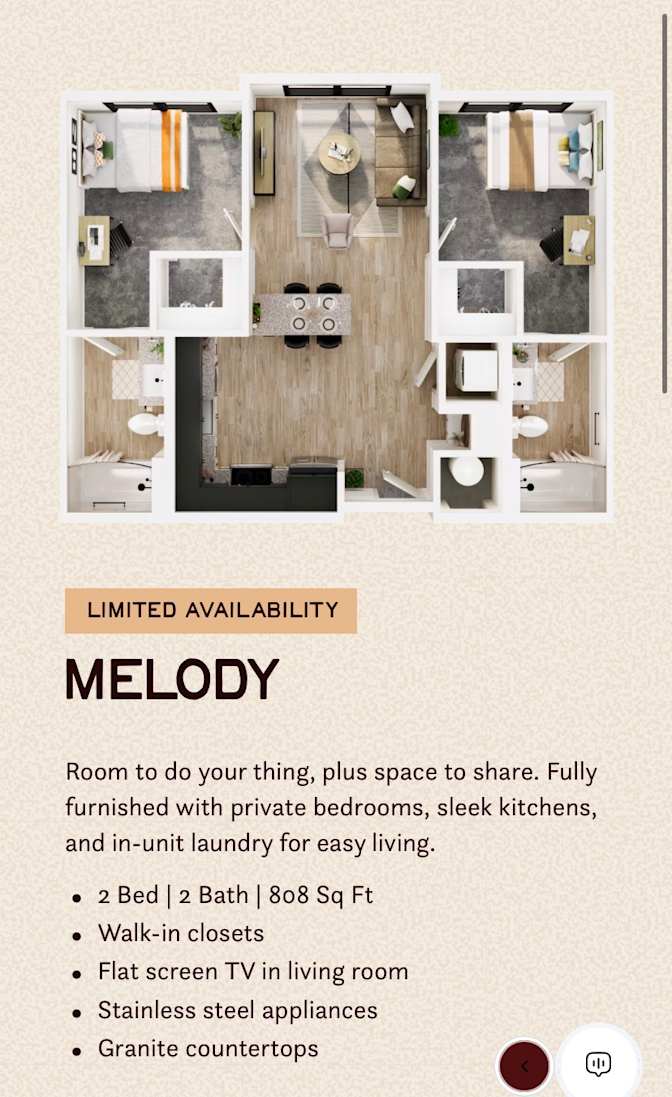Open the Melody floor plan image
Viewport: 672px width, 1097px height.
(336, 297)
